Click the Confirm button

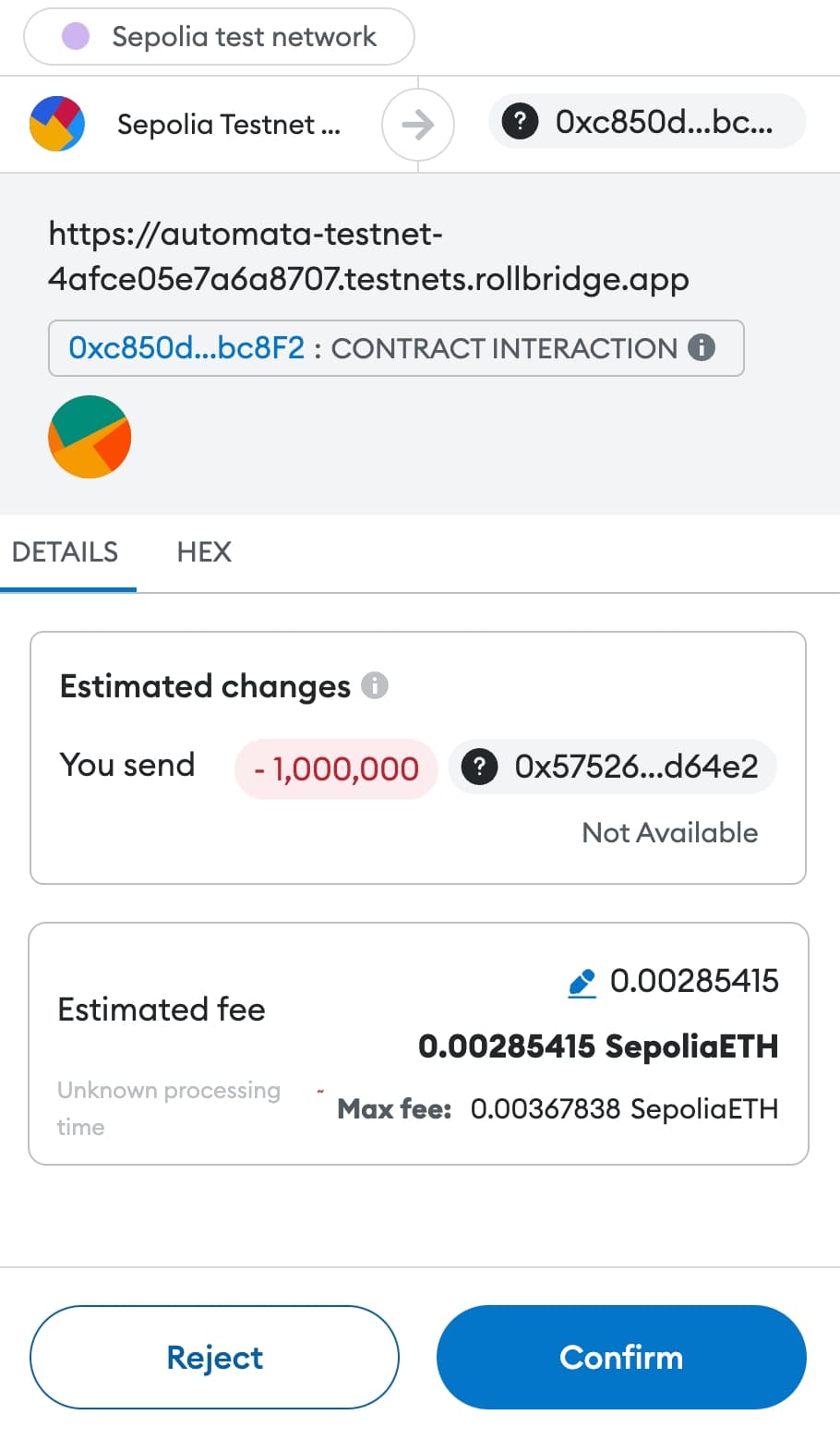[620, 1357]
